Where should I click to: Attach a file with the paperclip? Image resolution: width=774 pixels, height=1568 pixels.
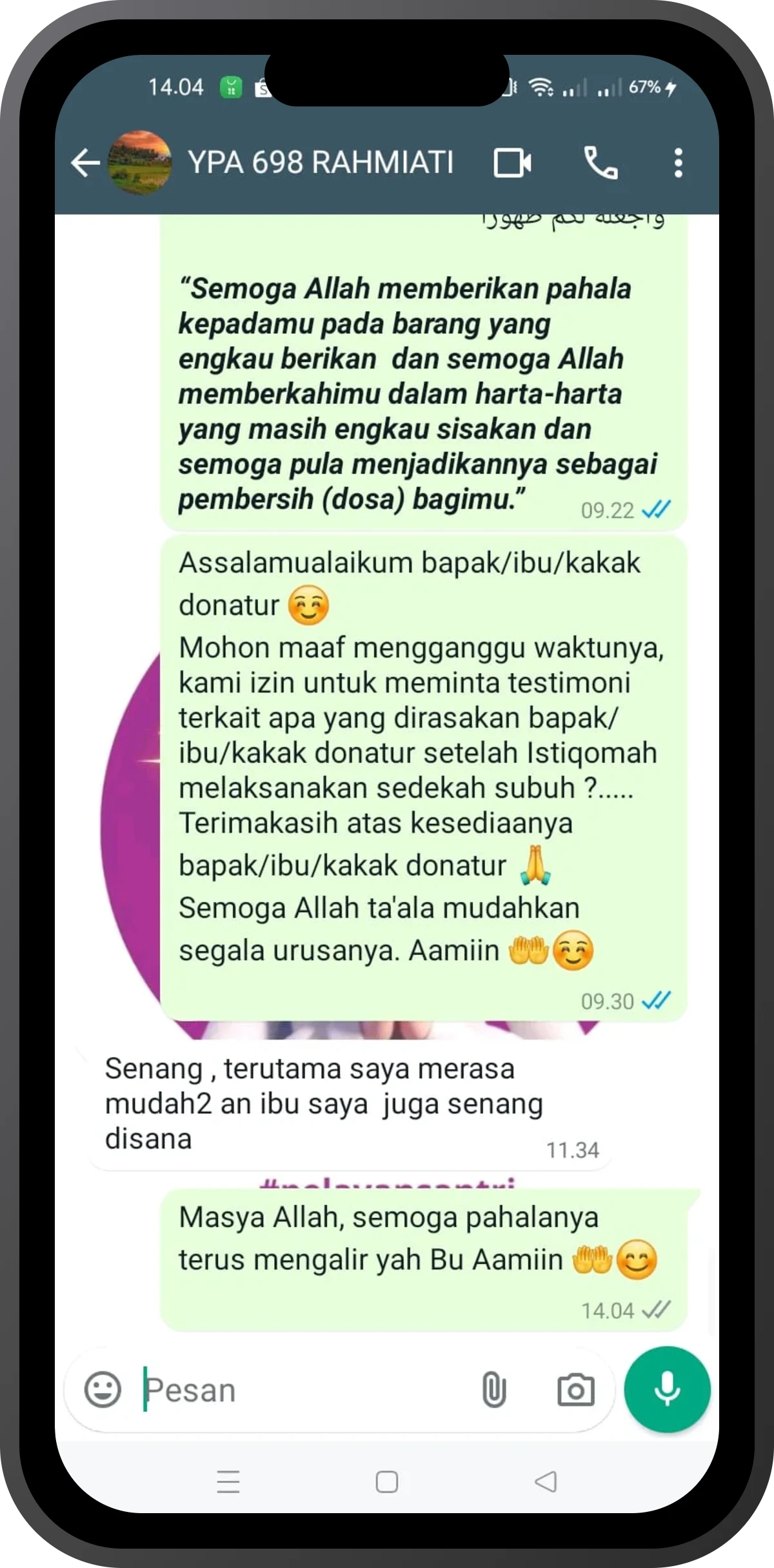coord(493,1389)
